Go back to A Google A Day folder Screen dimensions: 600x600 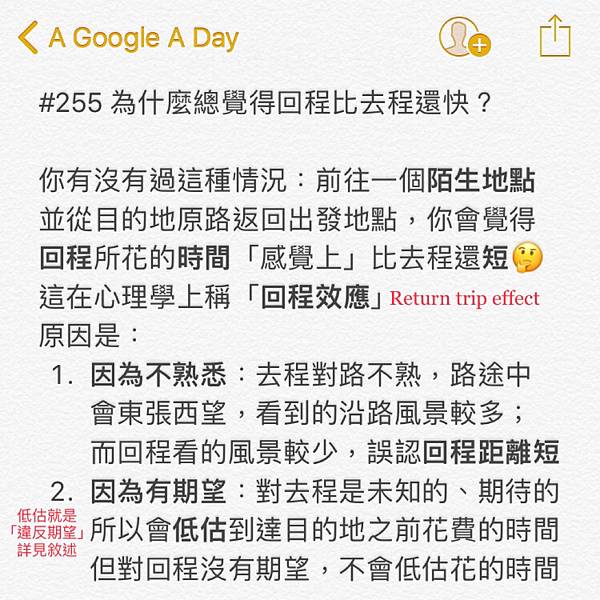tap(128, 38)
